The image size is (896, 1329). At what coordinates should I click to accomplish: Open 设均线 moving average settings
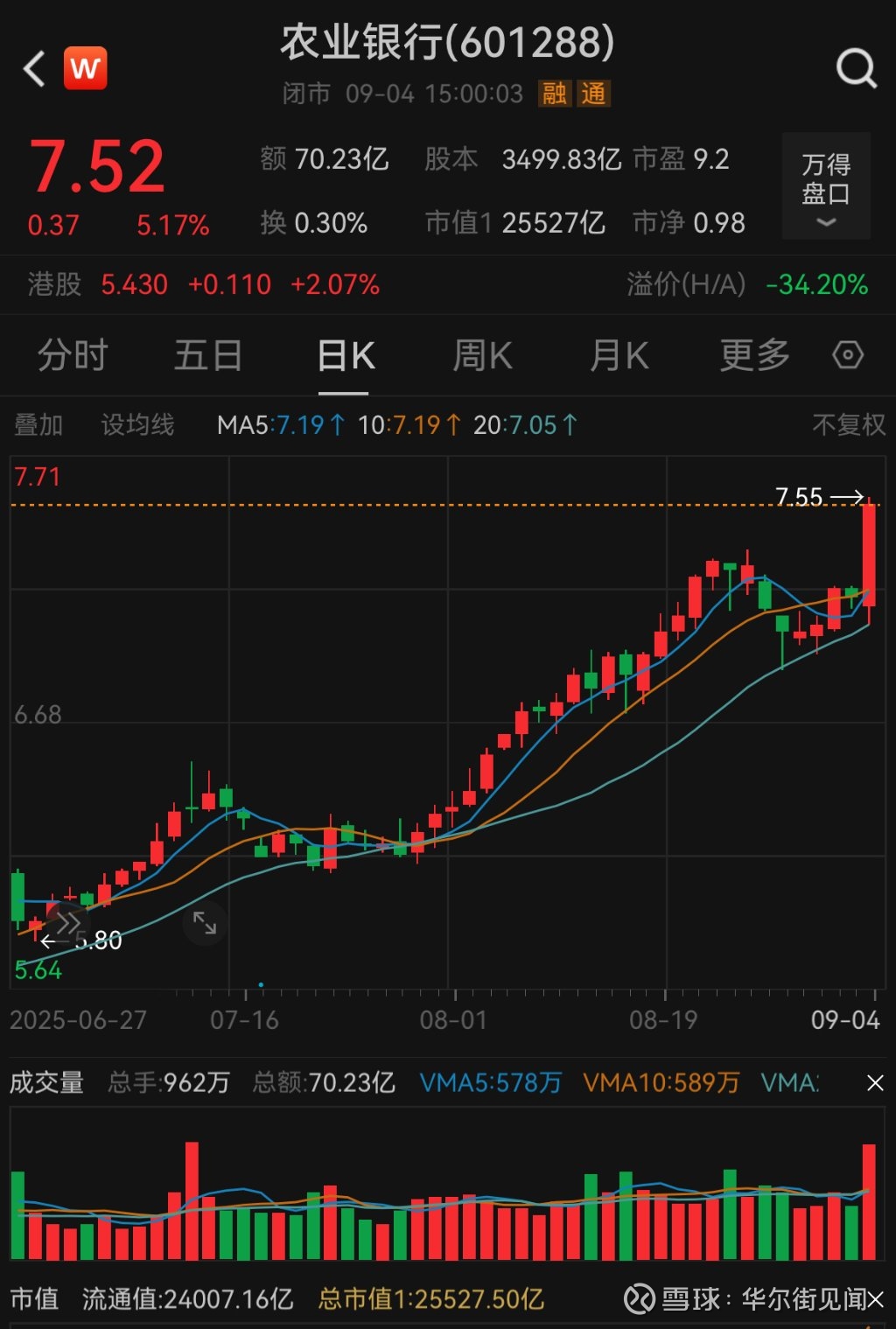[x=137, y=425]
